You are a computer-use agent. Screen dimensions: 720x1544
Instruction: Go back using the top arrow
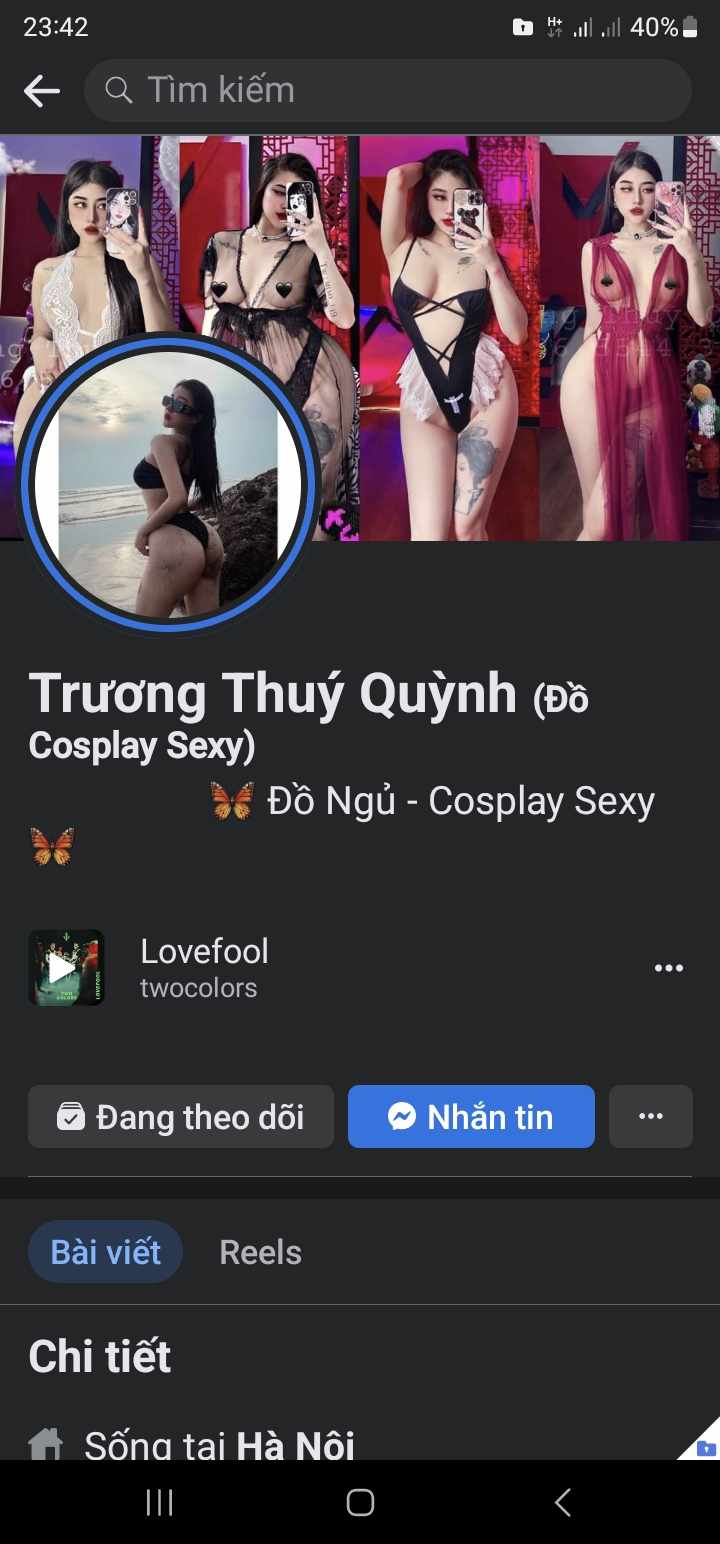41,91
